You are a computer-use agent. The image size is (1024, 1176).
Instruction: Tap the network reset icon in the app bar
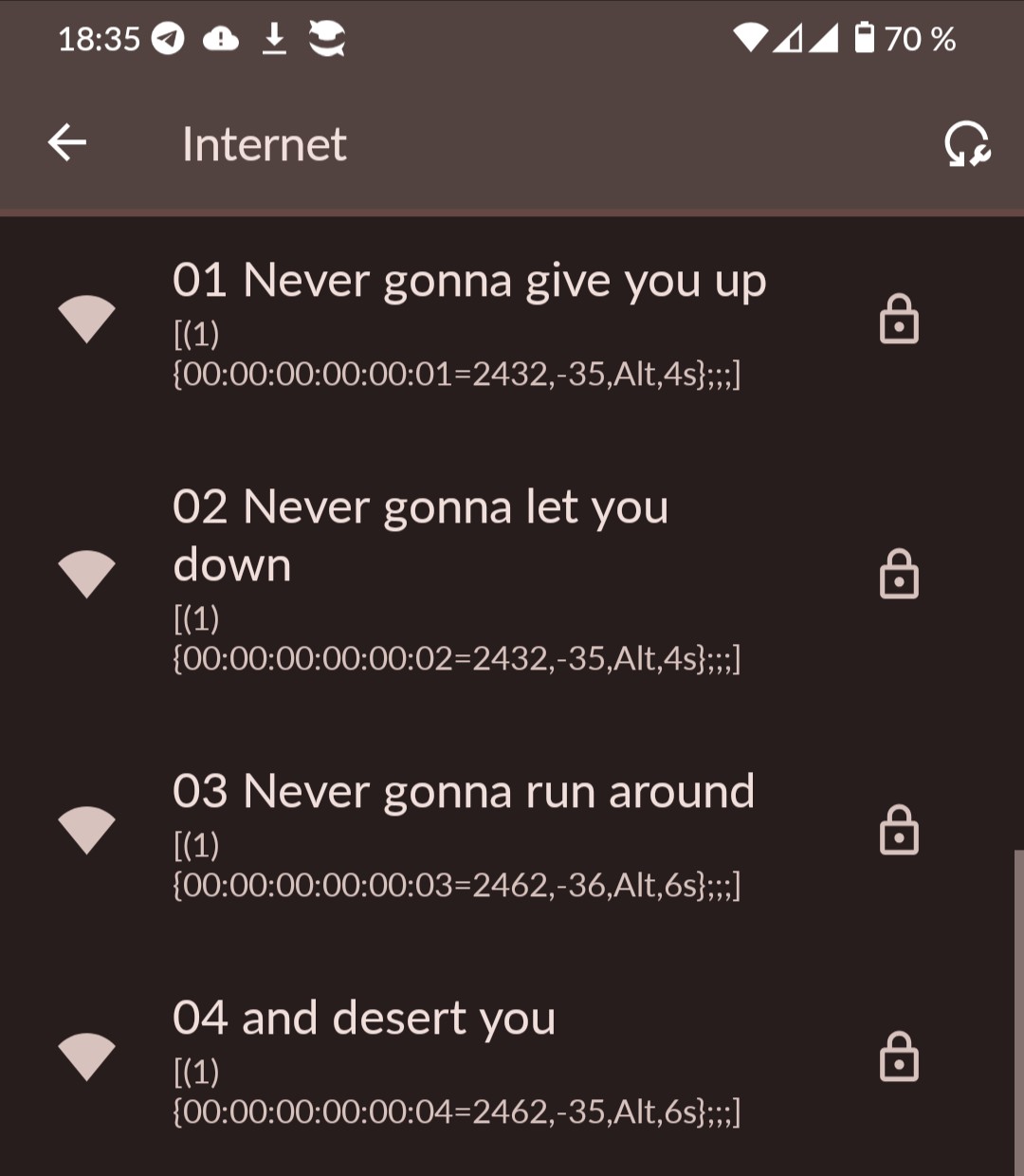(966, 144)
